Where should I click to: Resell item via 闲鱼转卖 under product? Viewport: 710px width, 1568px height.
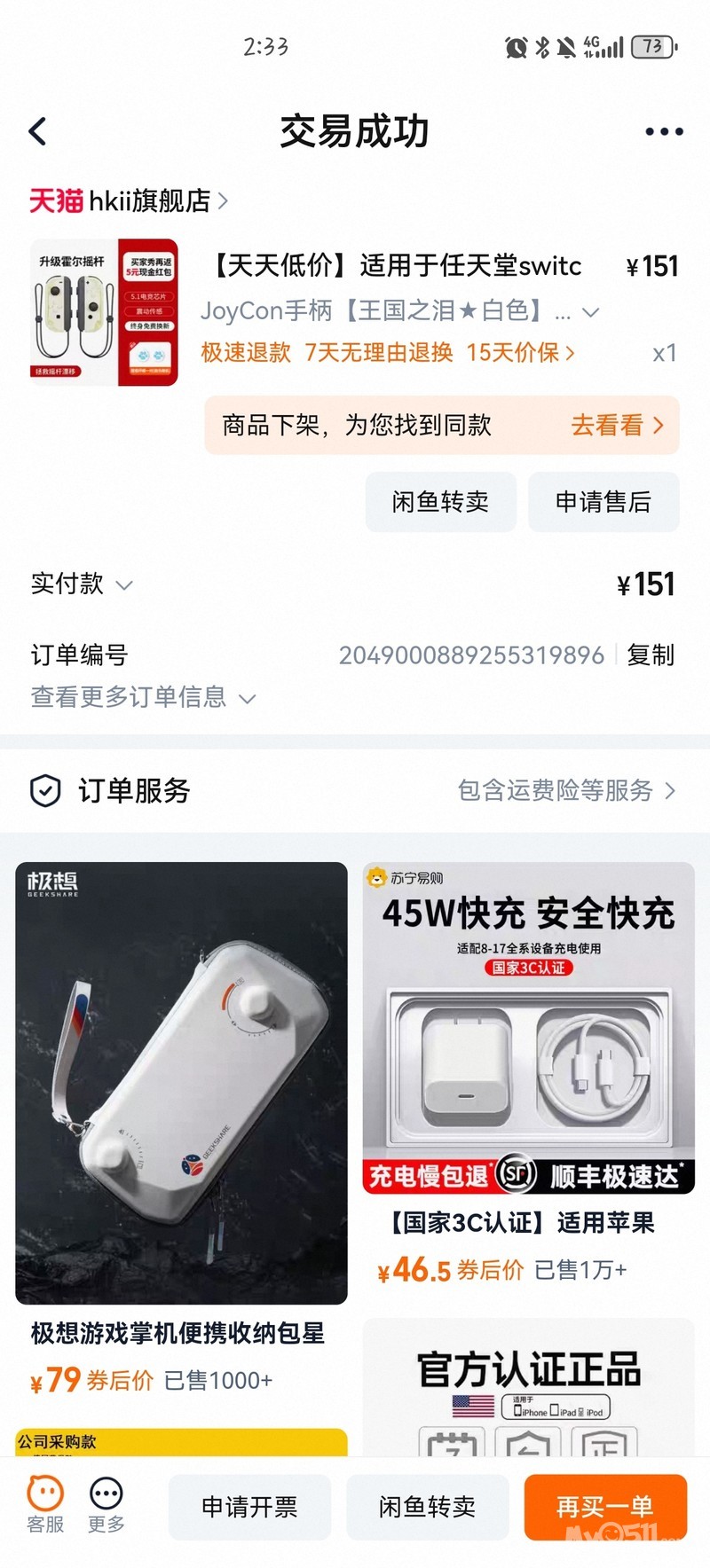click(440, 502)
